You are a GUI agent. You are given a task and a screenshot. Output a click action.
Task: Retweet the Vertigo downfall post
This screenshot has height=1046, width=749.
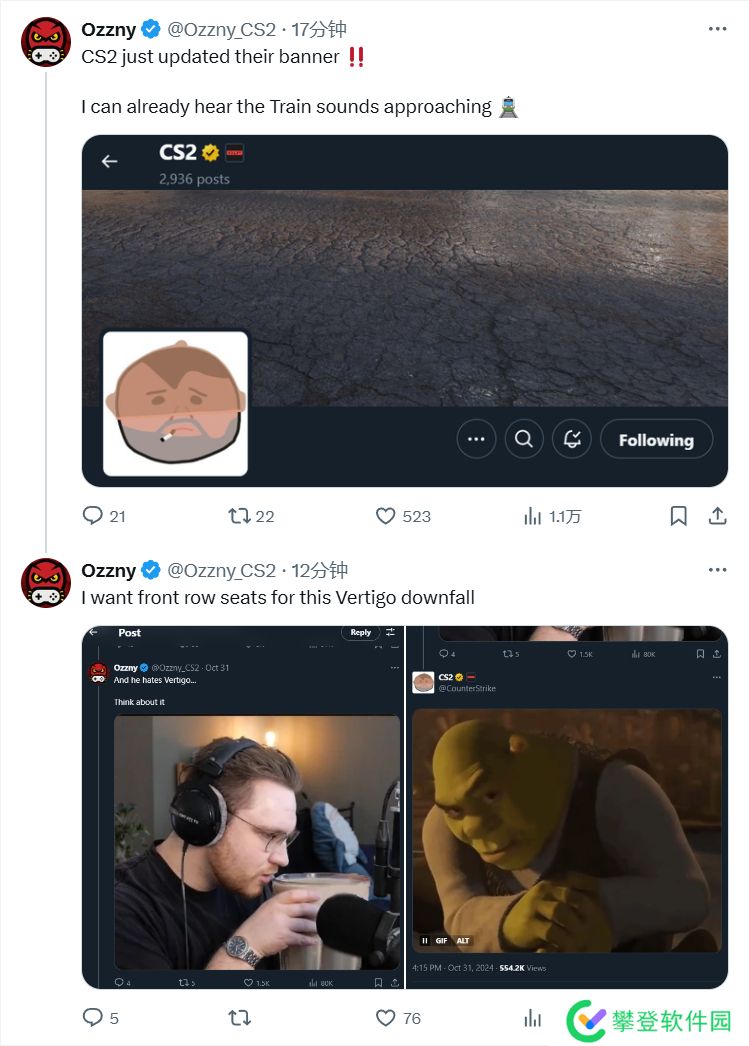pos(239,1018)
